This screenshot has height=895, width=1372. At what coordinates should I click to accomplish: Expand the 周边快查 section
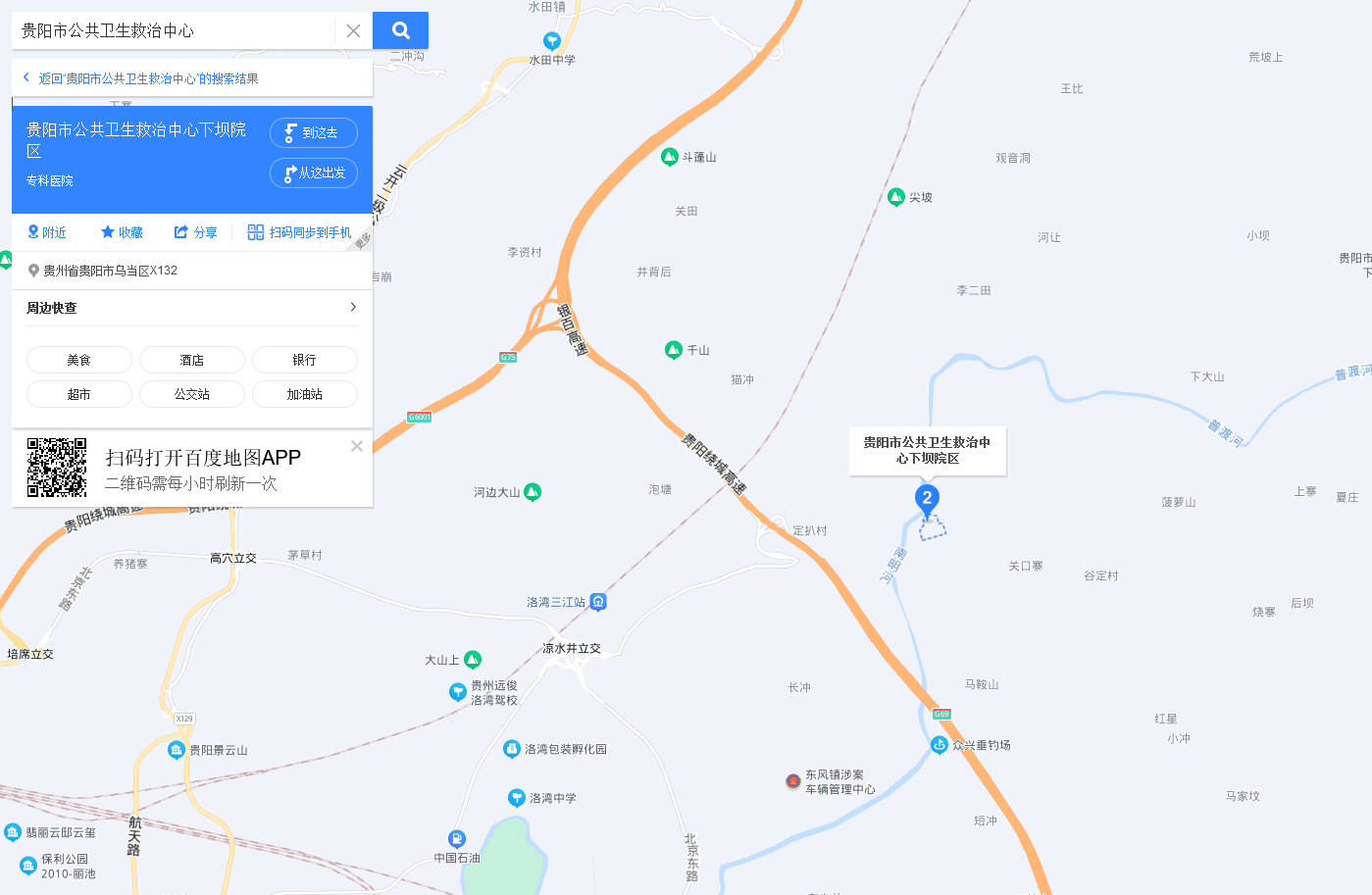352,308
